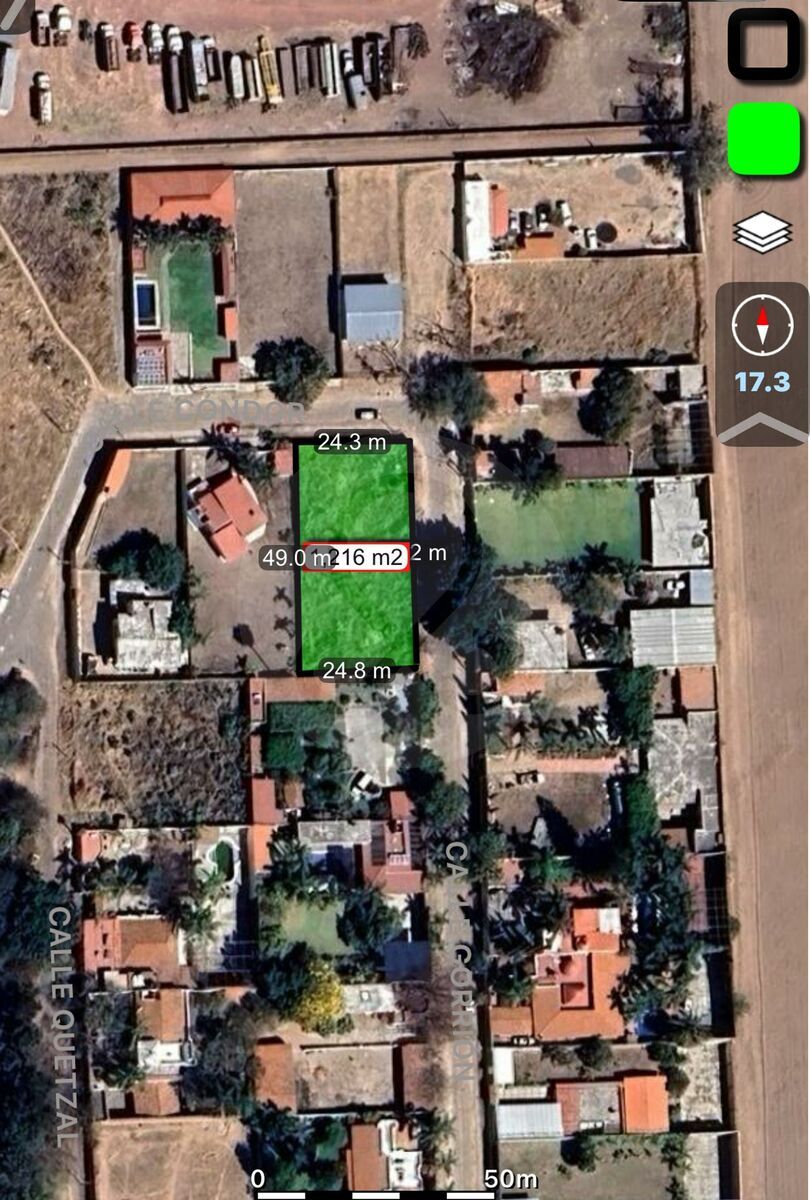810x1200 pixels.
Task: Expand the panel with the up chevron
Action: click(x=763, y=428)
